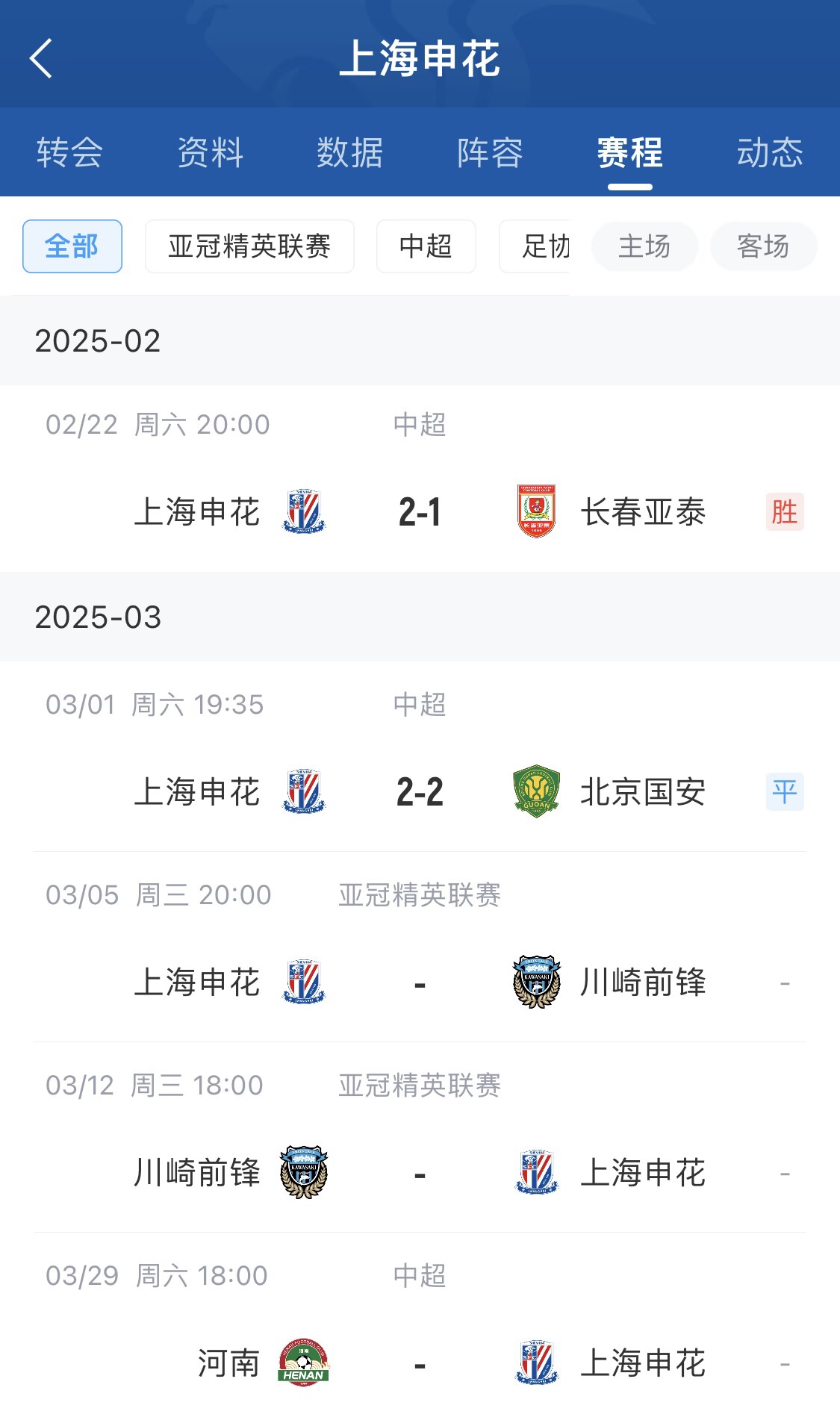Filter by 亚冠精英联赛
Image resolution: width=840 pixels, height=1423 pixels.
(249, 246)
